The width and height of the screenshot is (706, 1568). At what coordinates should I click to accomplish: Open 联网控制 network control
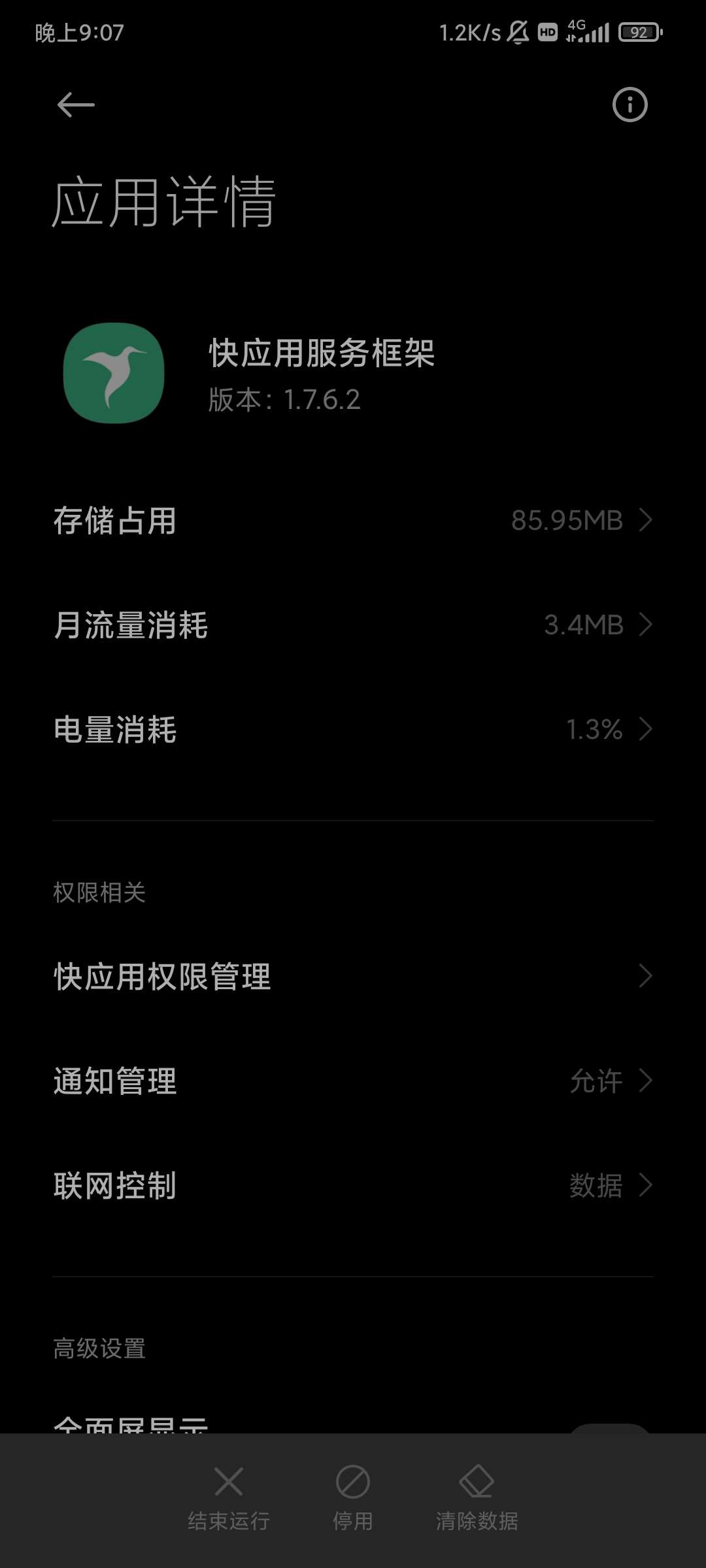(x=353, y=1185)
